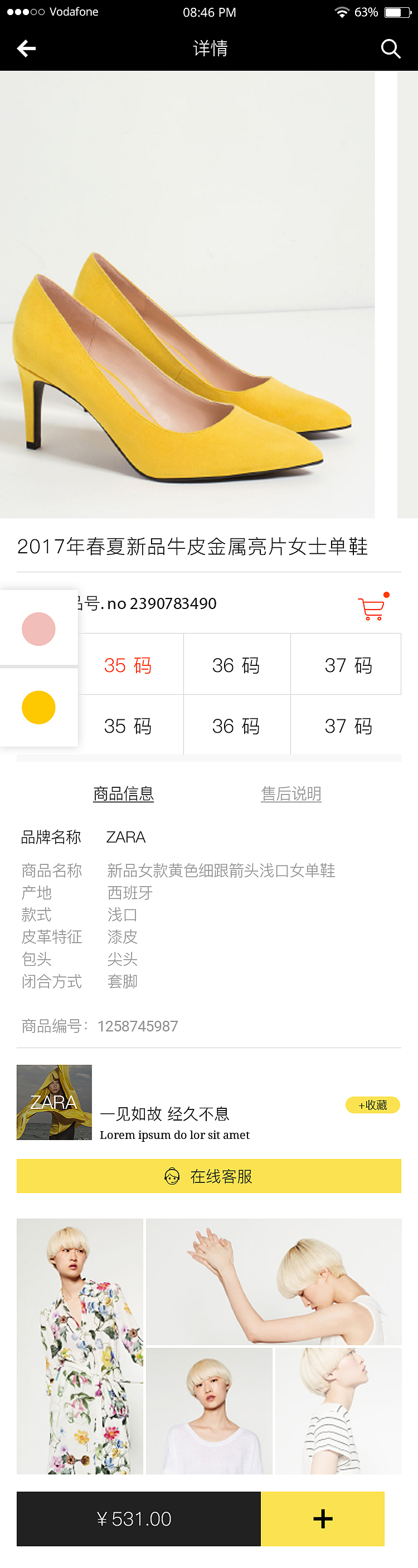Choose size 36 码 in the pink row
Screen dimensions: 418x1568
pyautogui.click(x=236, y=665)
